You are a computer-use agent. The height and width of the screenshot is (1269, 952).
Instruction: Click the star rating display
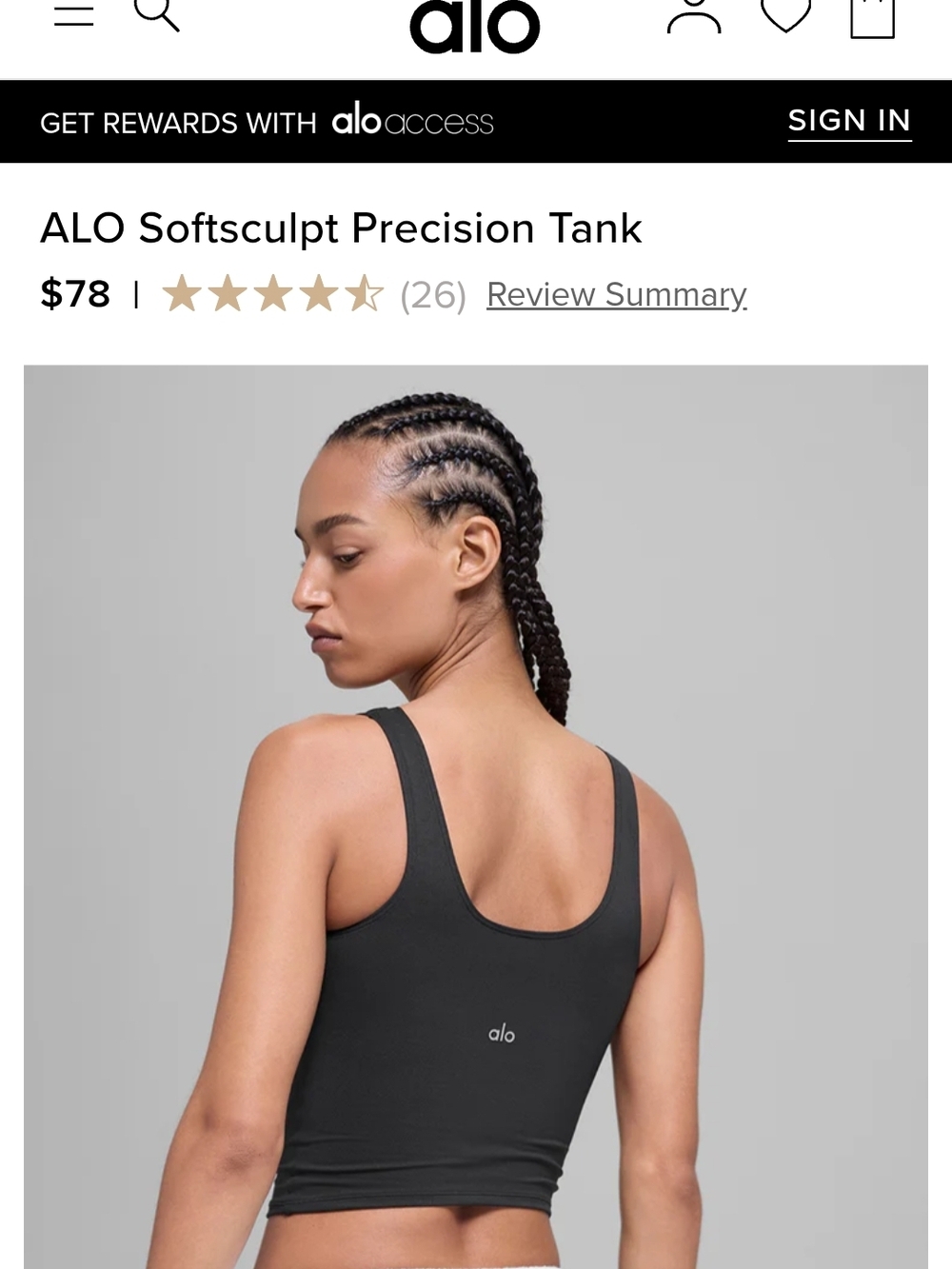tap(273, 295)
